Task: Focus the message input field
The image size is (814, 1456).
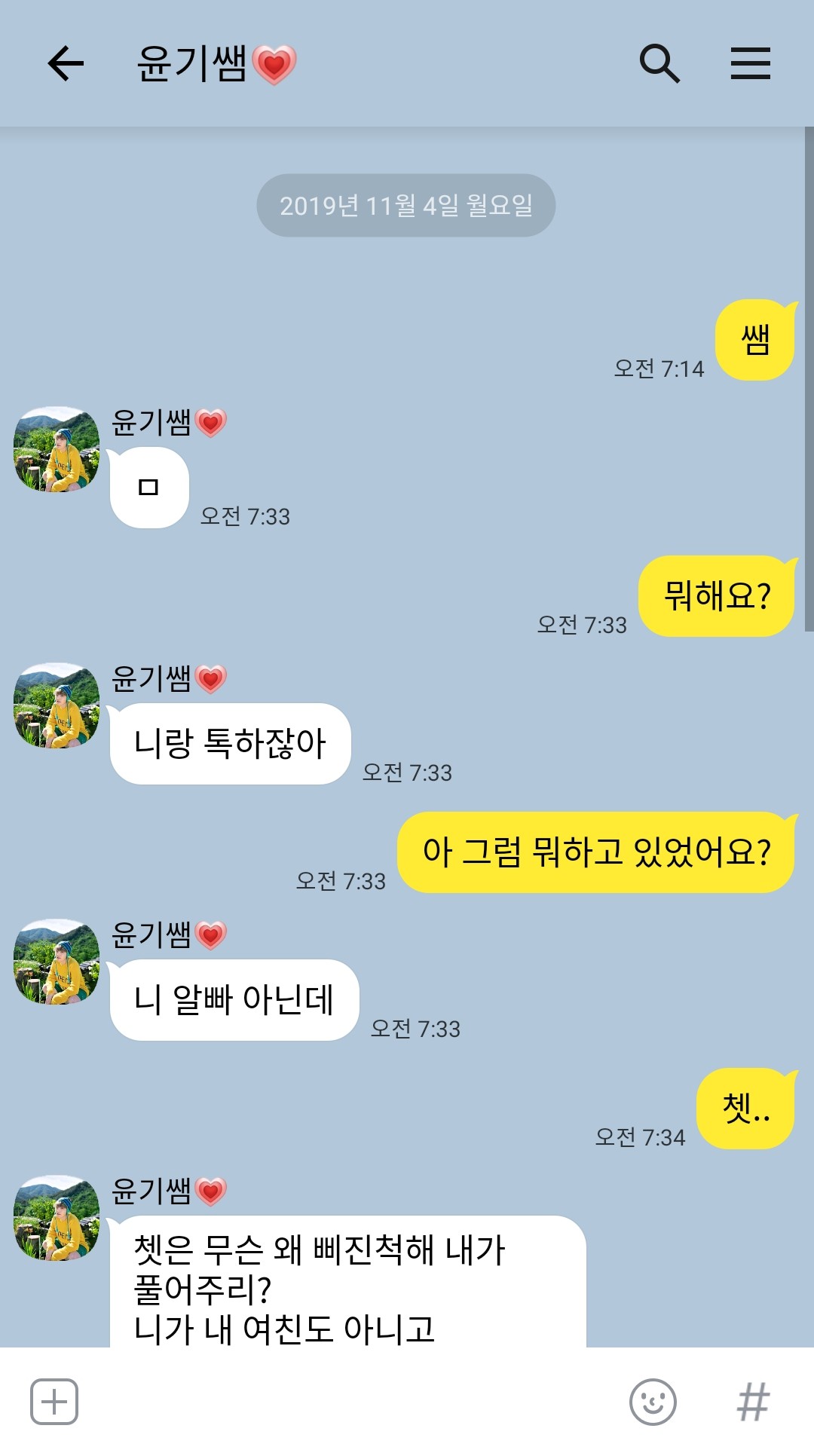Action: tap(347, 1402)
